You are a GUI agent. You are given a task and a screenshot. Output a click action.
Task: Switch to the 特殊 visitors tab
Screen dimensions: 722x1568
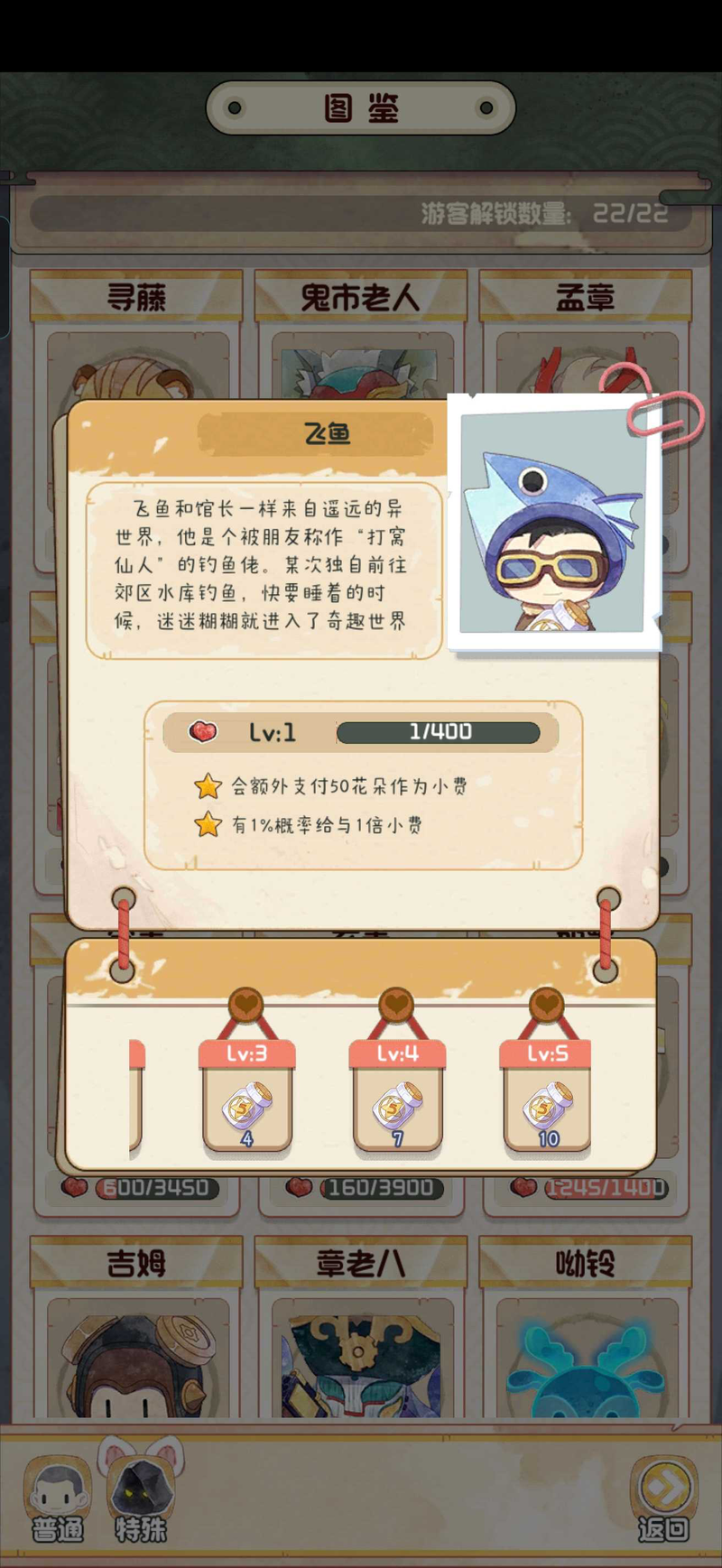coord(141,1497)
